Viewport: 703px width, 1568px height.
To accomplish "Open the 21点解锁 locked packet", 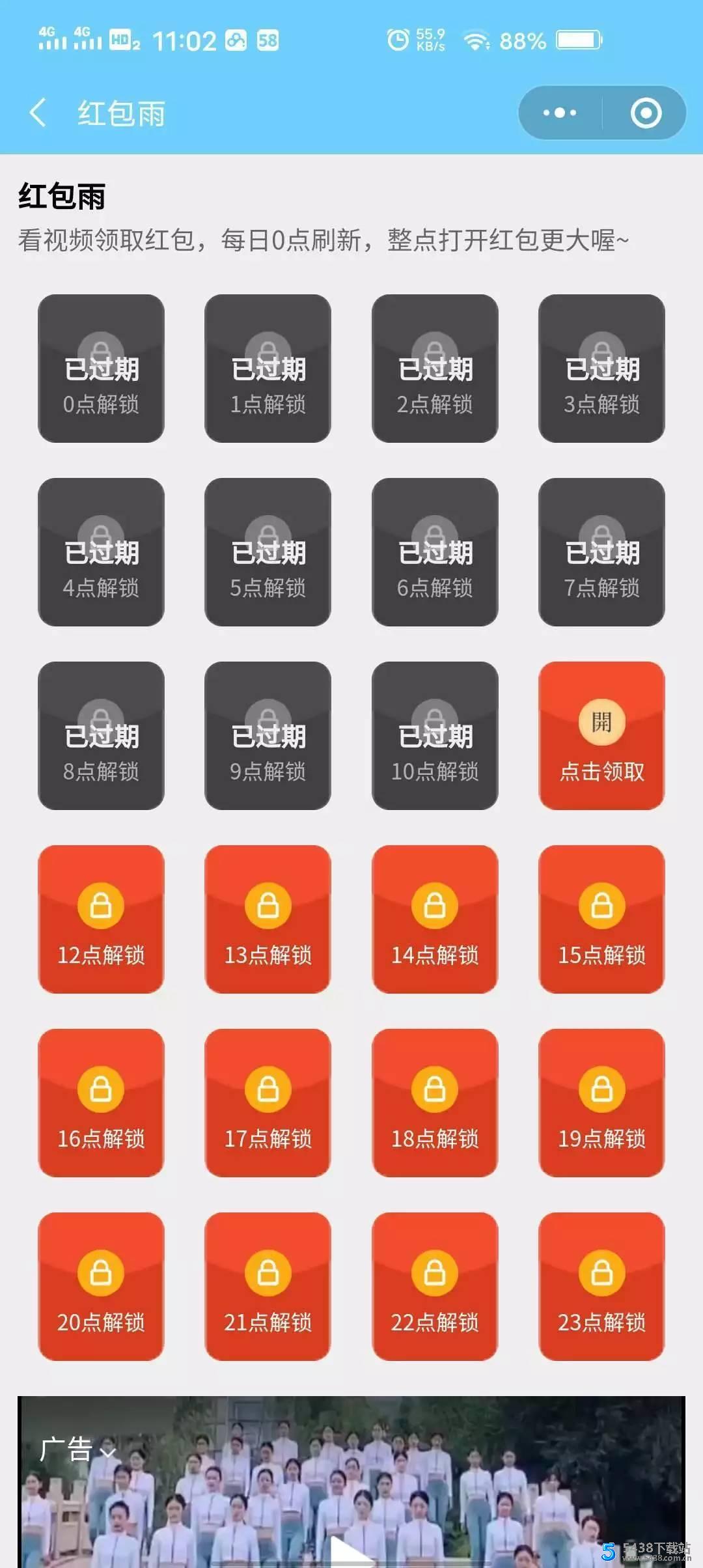I will [268, 1287].
